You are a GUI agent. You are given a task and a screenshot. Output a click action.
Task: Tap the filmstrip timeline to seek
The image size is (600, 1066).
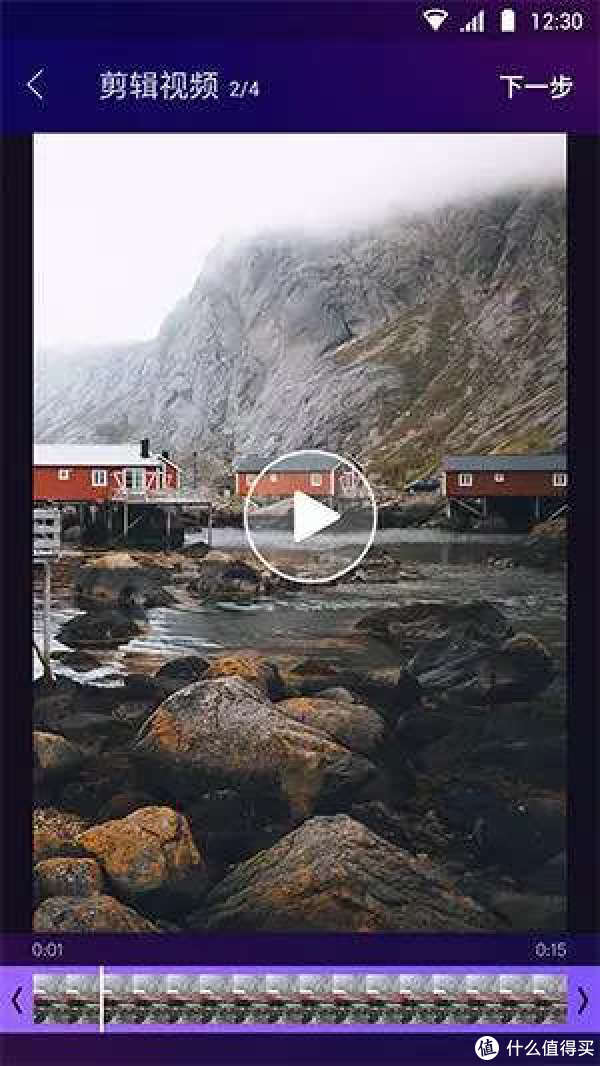coord(300,999)
